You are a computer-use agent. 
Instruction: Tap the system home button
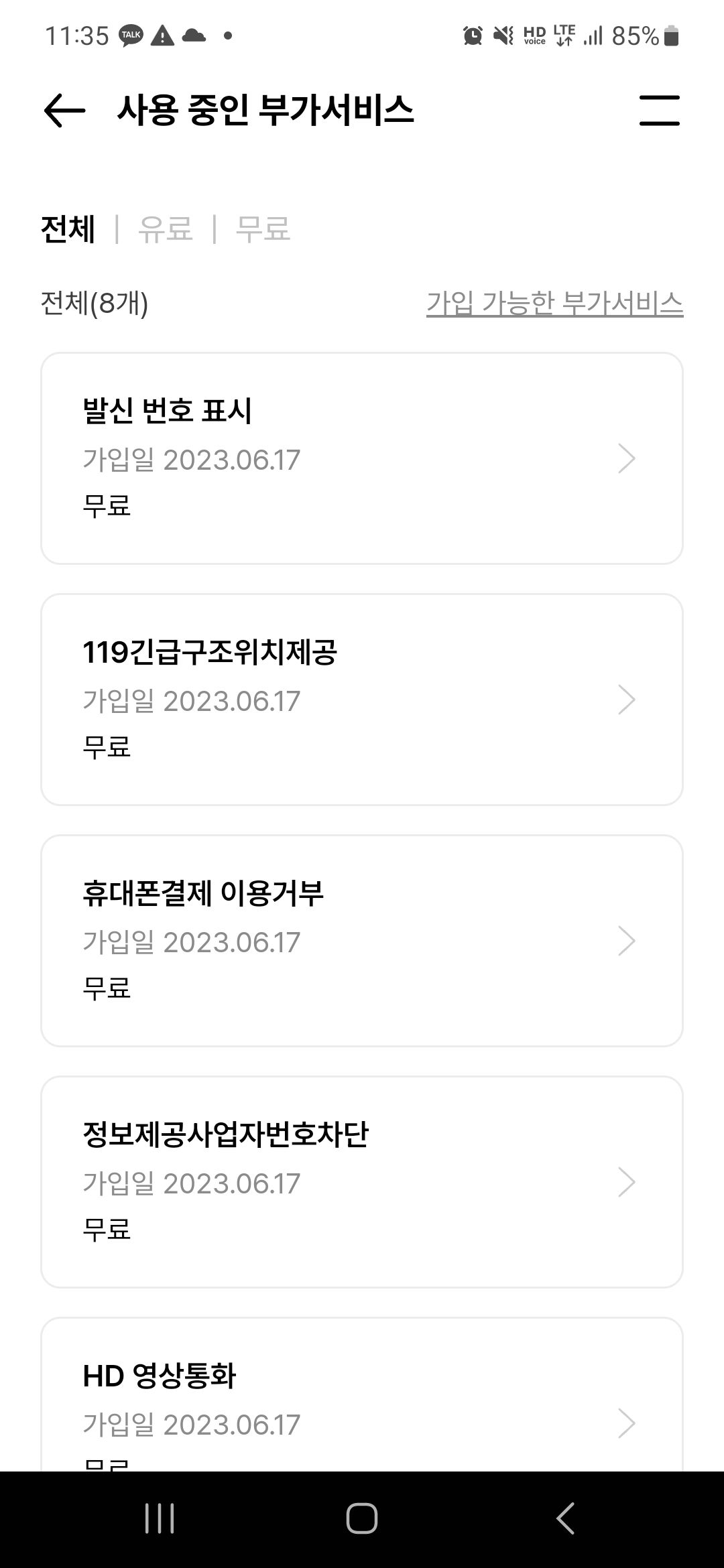click(362, 1518)
